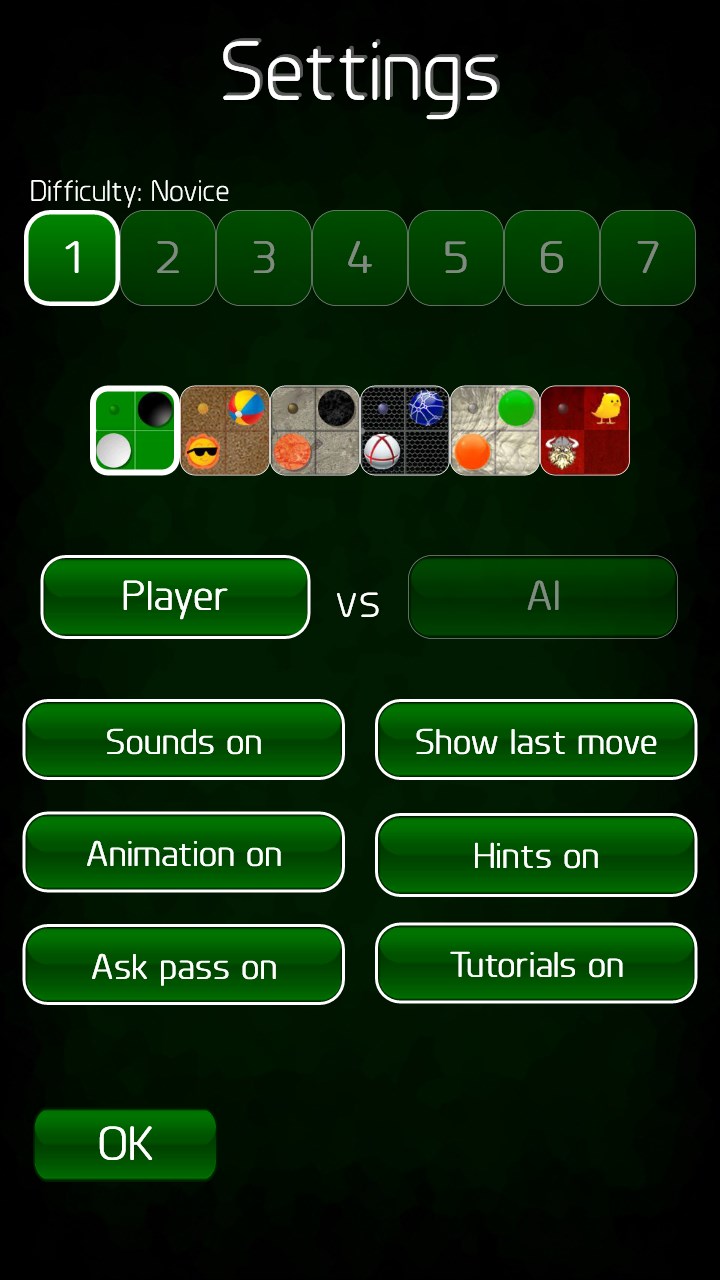This screenshot has width=720, height=1280.
Task: Choose difficulty level 5
Action: [x=456, y=258]
